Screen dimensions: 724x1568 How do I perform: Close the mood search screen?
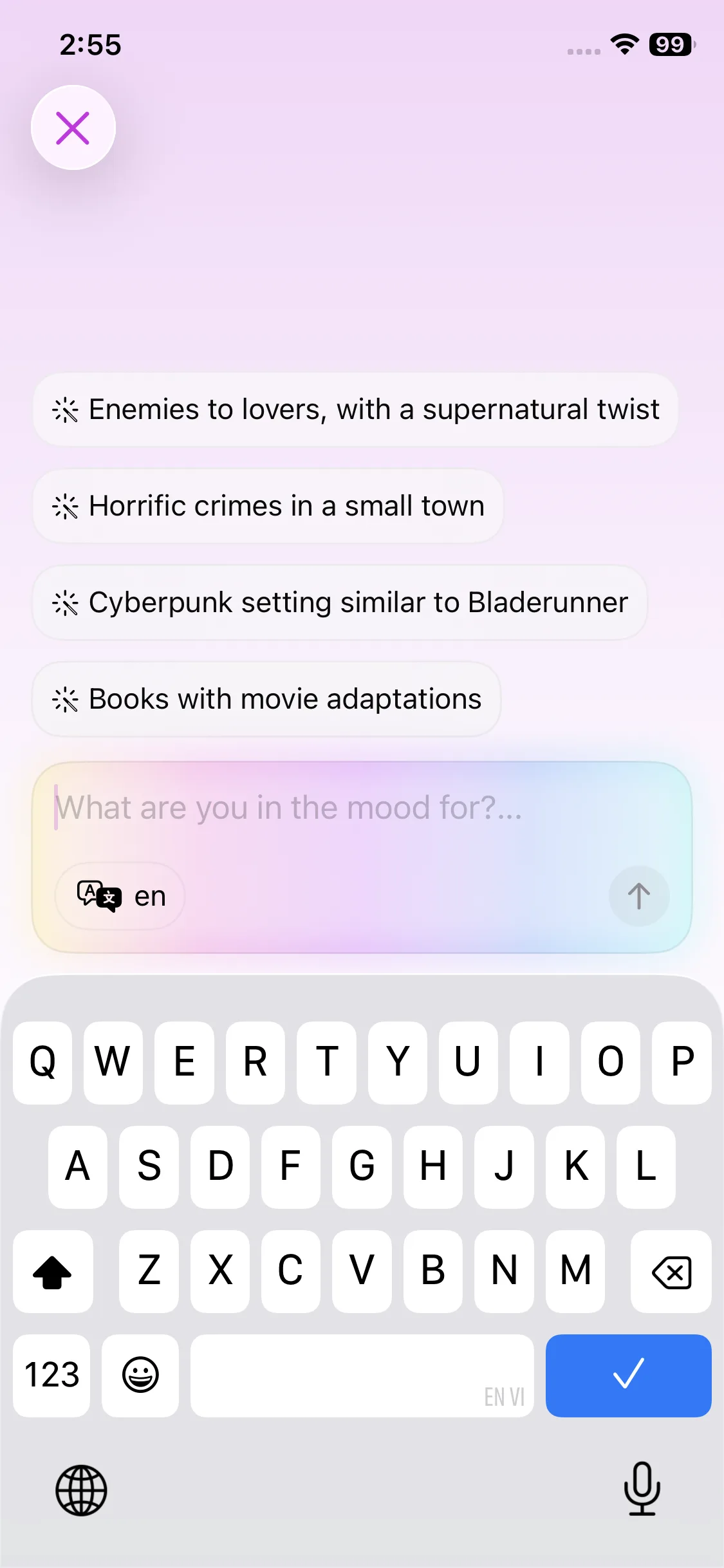point(73,127)
